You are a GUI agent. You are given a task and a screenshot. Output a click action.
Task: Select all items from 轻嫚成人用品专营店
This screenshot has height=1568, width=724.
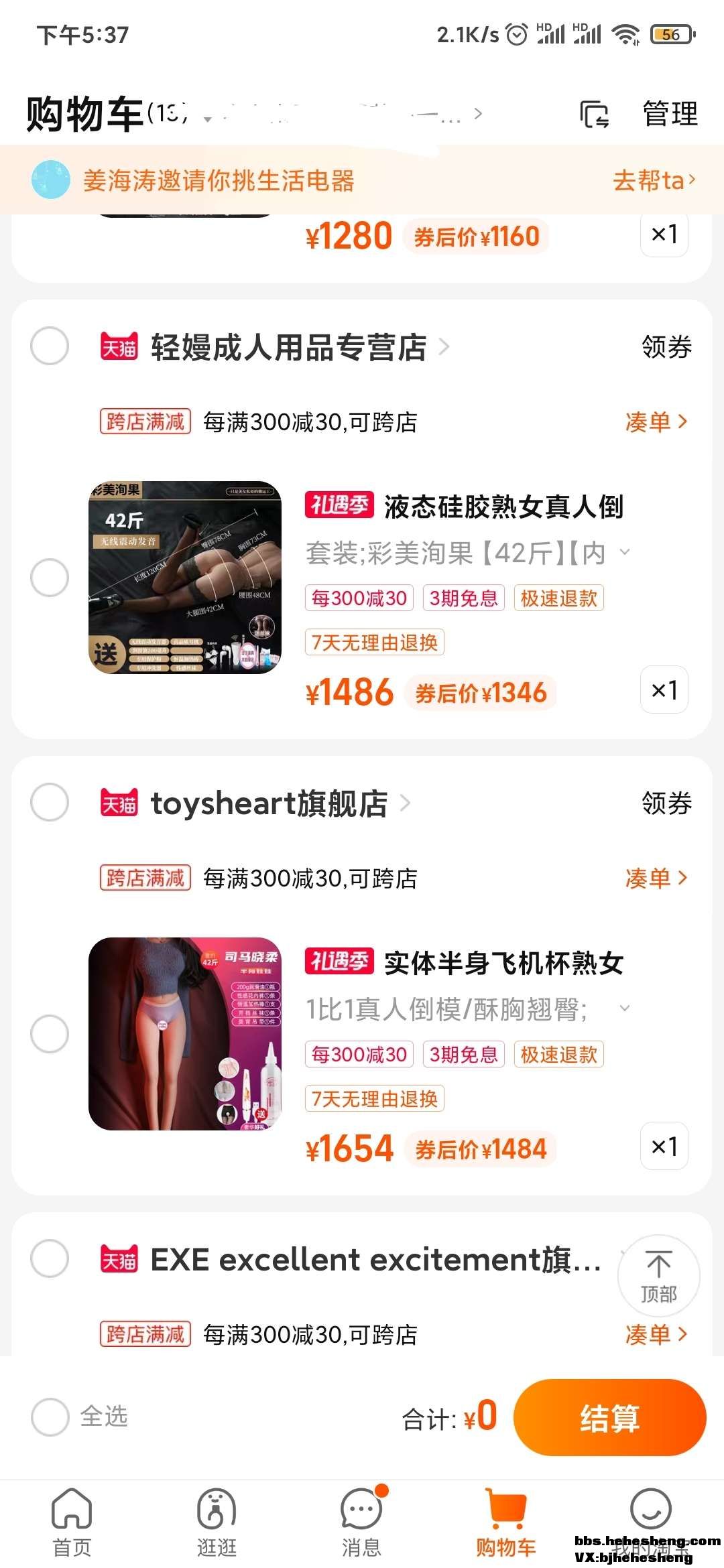50,346
